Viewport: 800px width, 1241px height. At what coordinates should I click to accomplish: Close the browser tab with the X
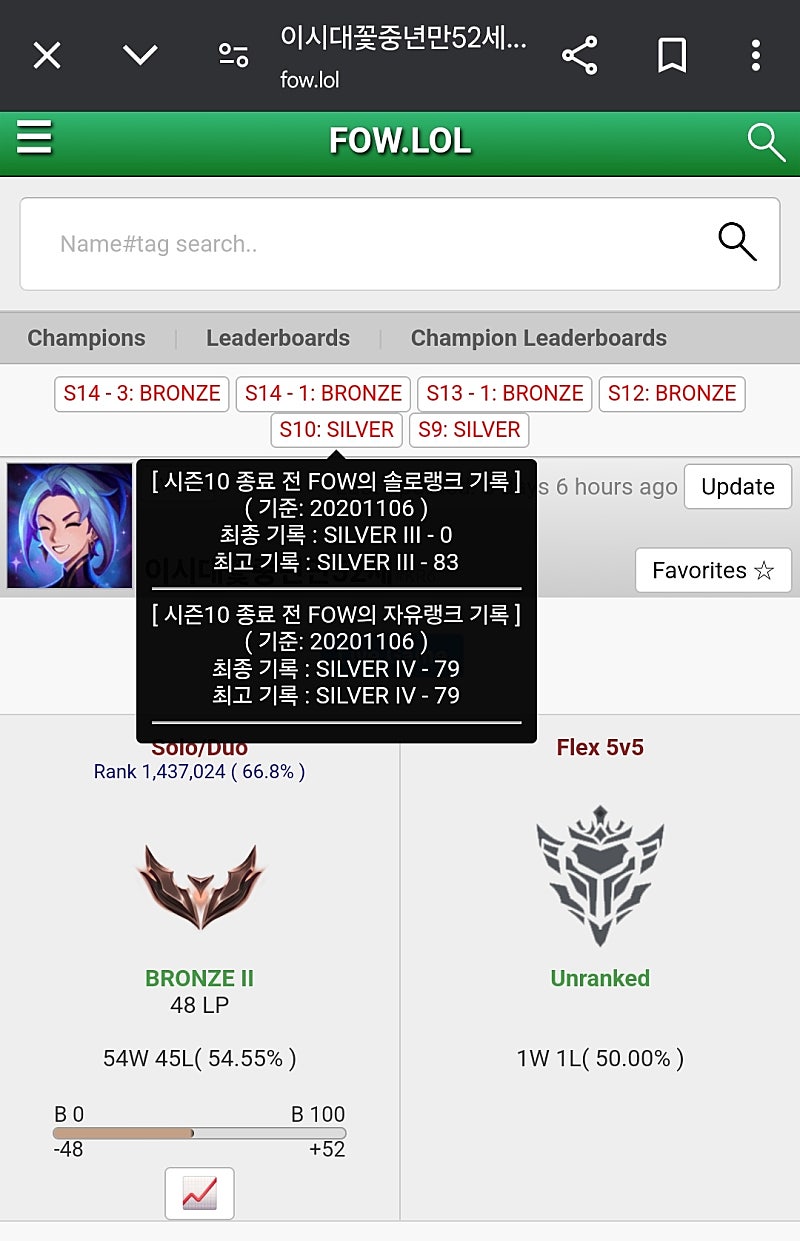click(x=47, y=56)
